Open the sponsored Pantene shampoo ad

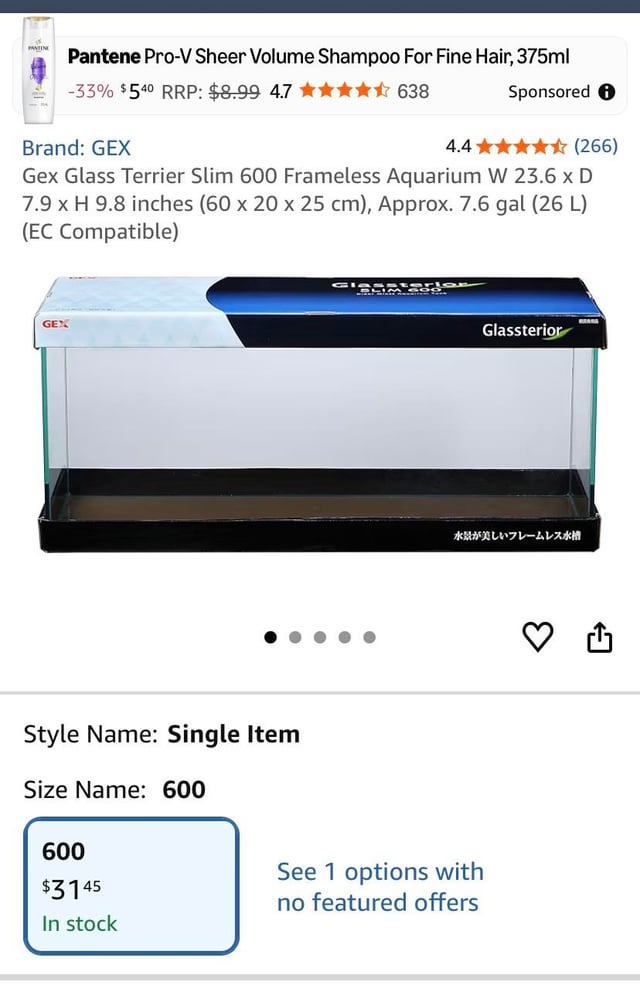[x=318, y=57]
